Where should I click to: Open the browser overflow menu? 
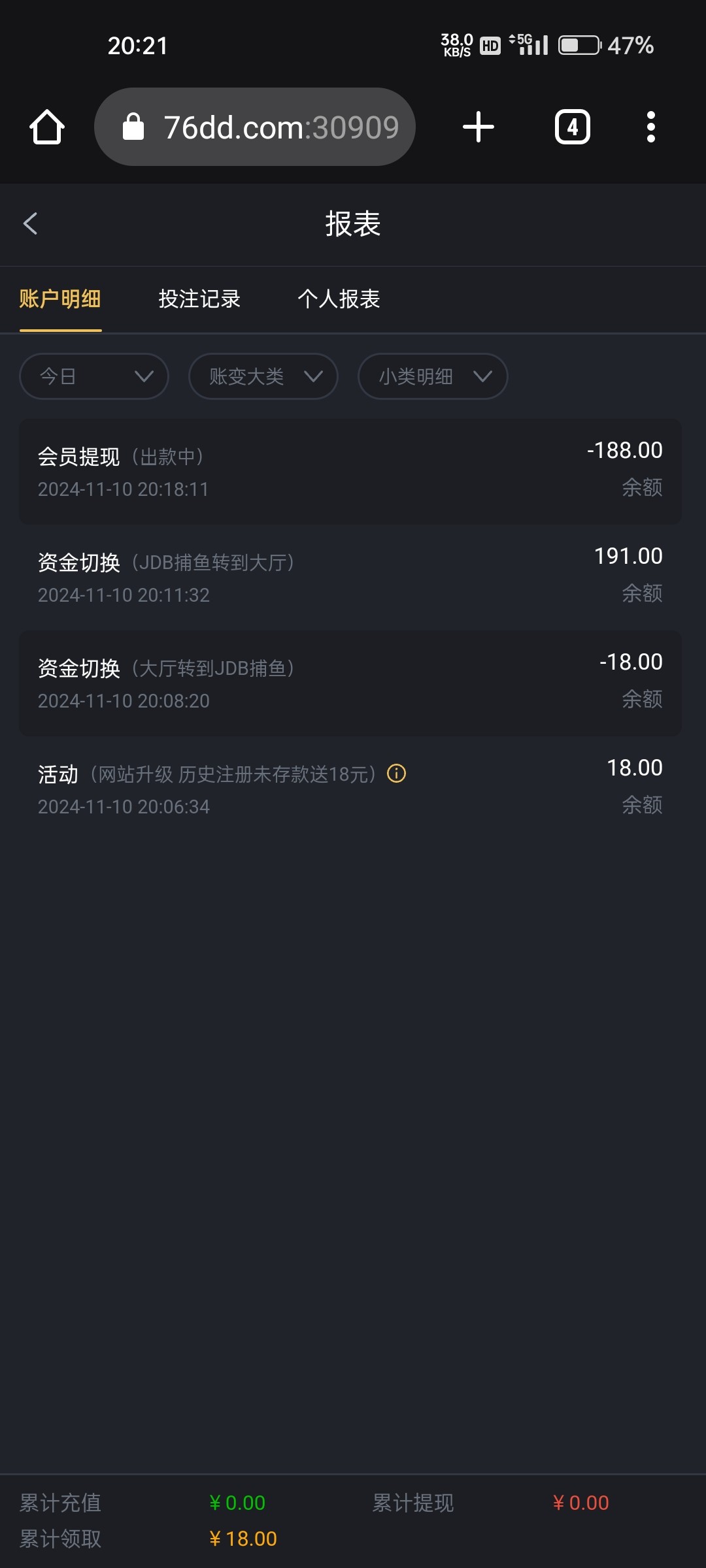pos(650,127)
